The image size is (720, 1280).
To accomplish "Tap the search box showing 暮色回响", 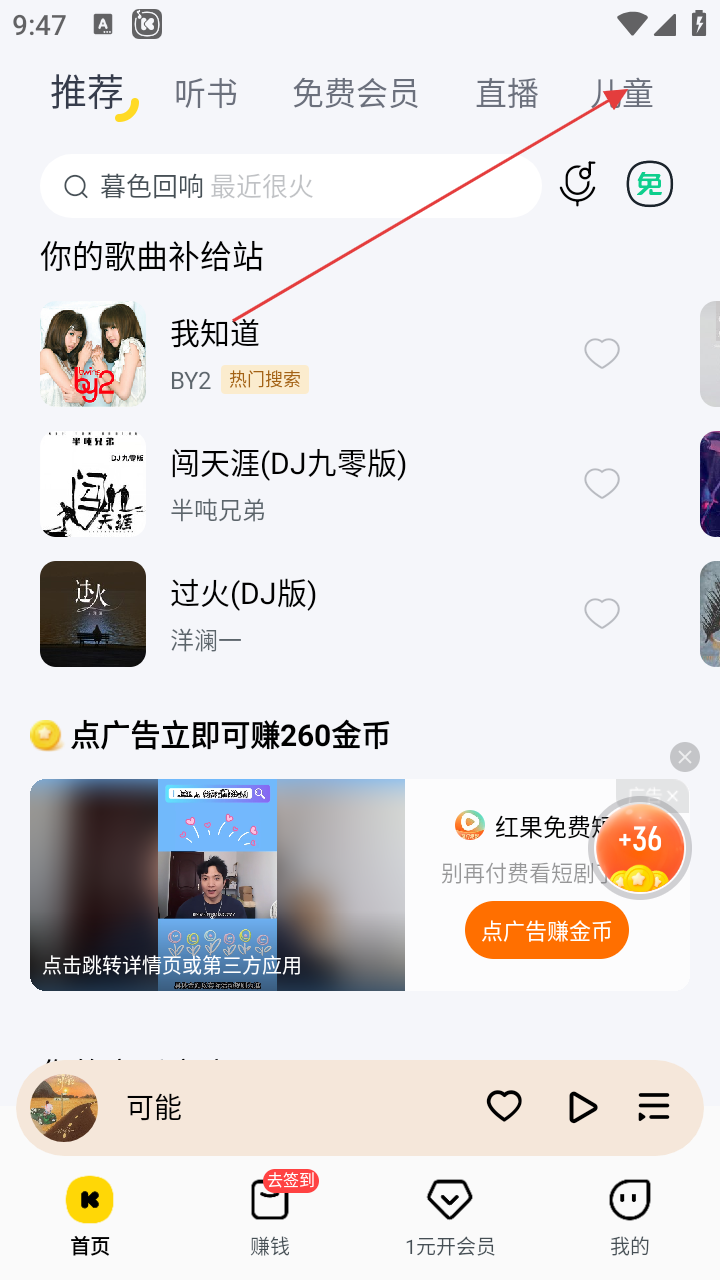I will tap(290, 186).
